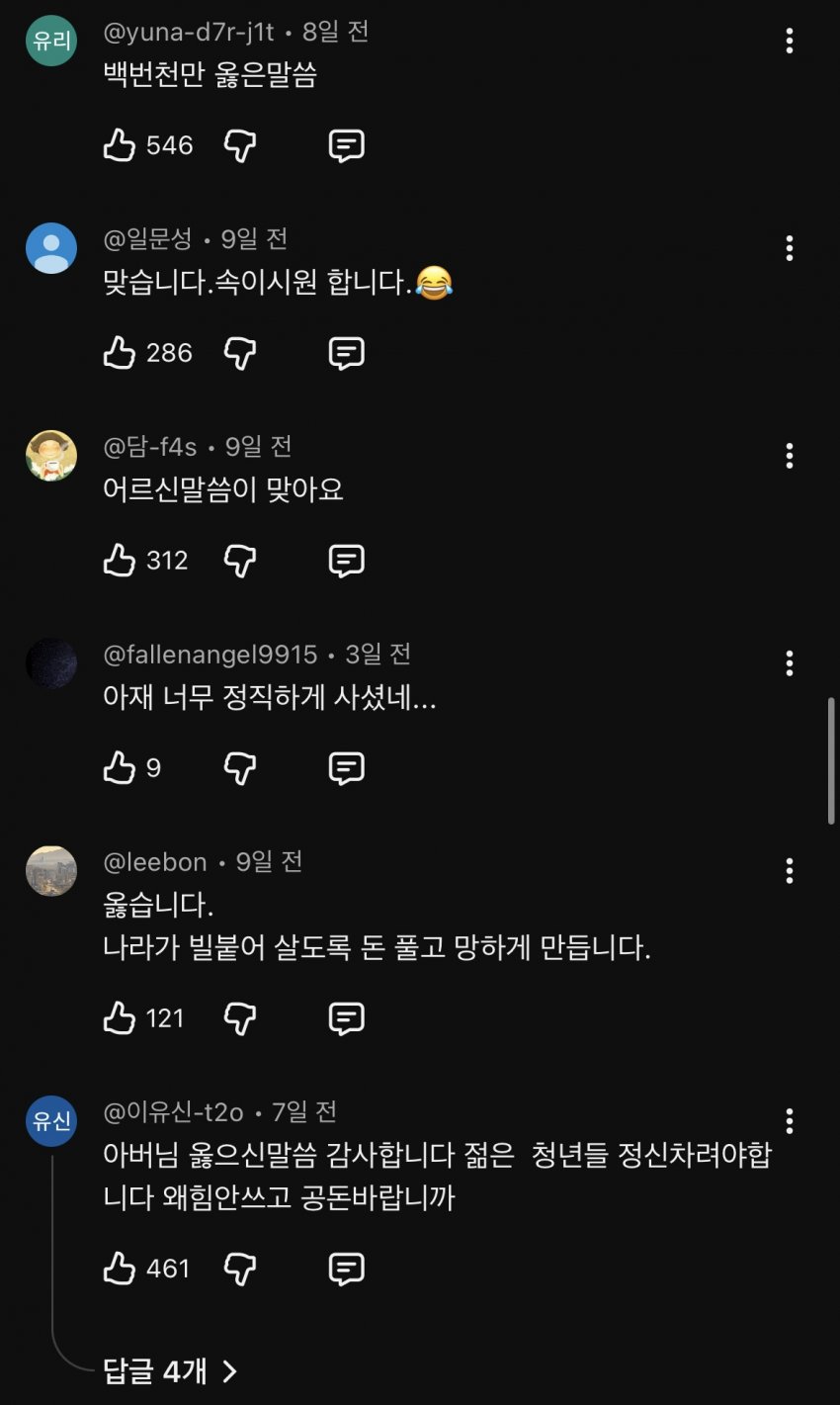Reply to the comment by @이유신-t2o
840x1405 pixels.
(x=346, y=1269)
